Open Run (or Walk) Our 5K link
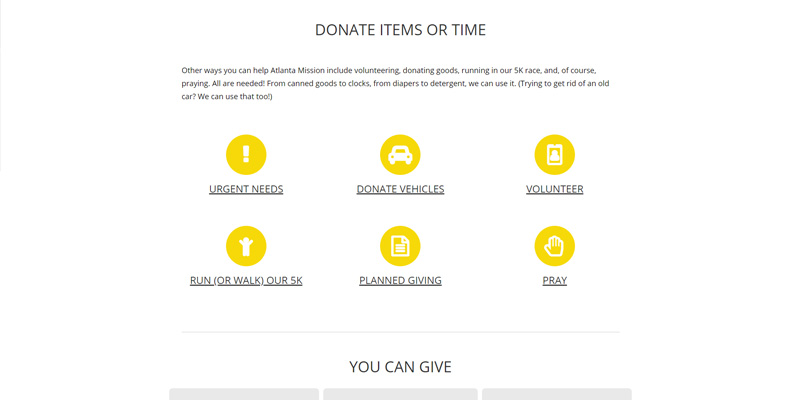 [x=246, y=281]
